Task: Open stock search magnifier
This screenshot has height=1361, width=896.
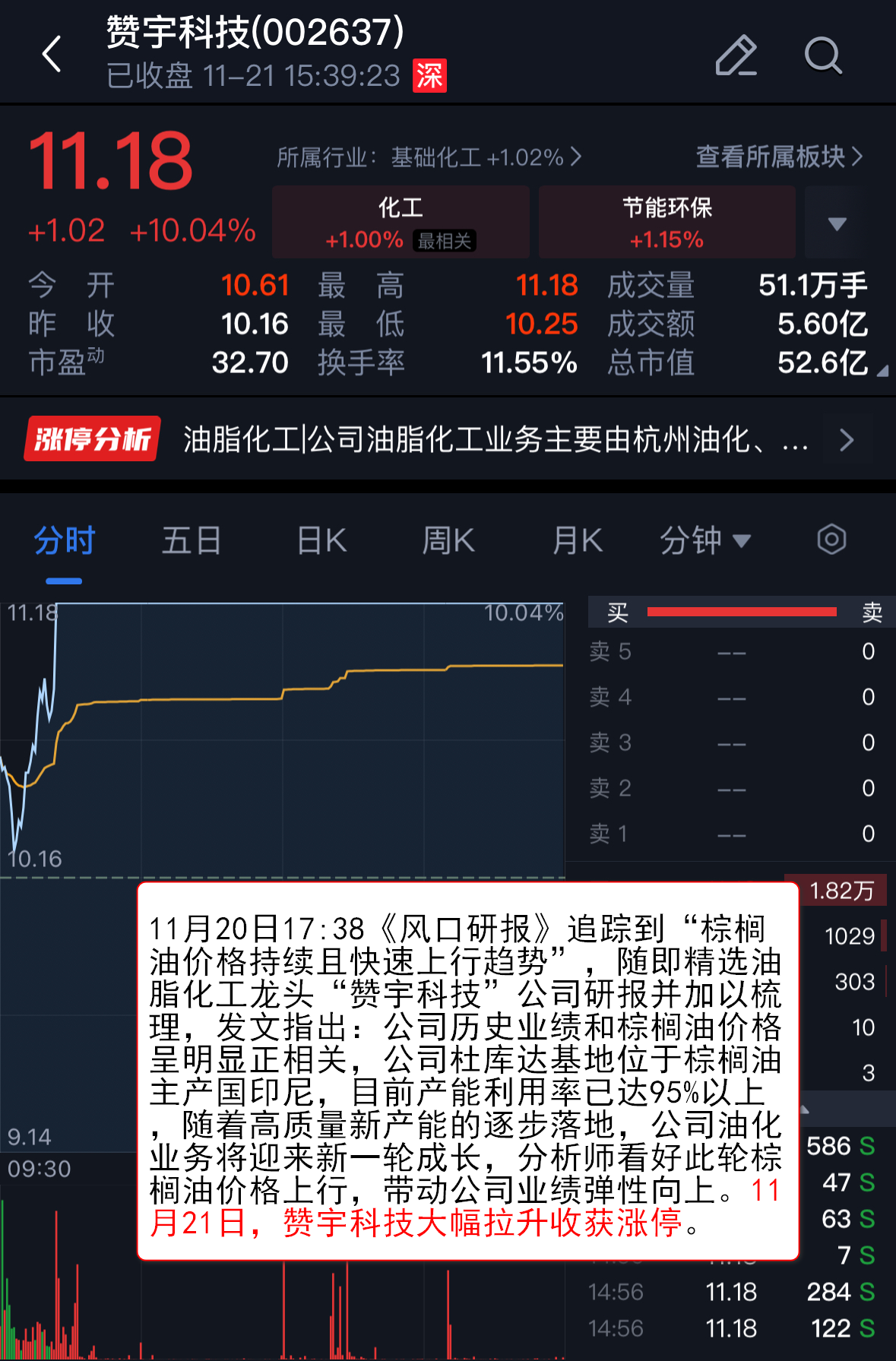Action: (x=823, y=55)
